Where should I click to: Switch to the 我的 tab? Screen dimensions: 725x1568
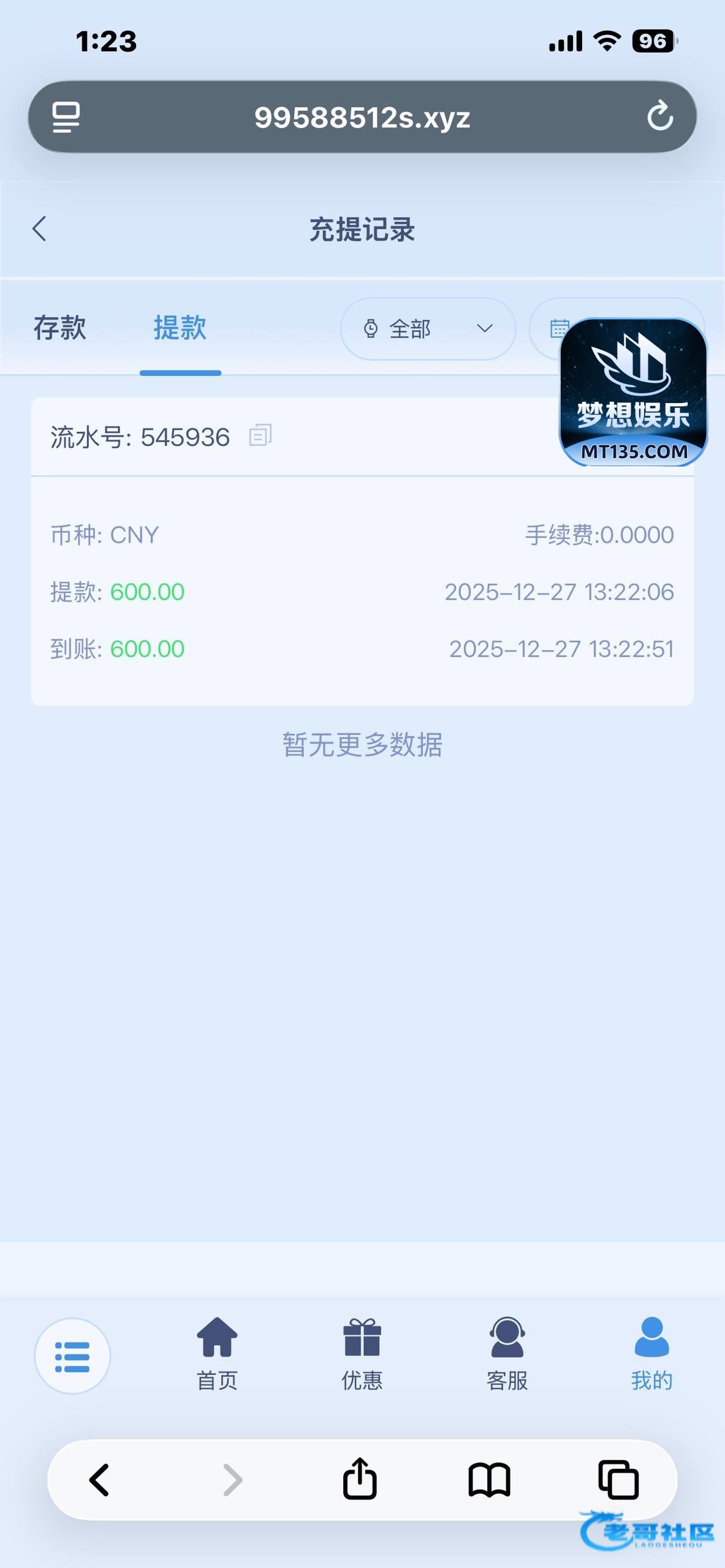click(651, 1352)
